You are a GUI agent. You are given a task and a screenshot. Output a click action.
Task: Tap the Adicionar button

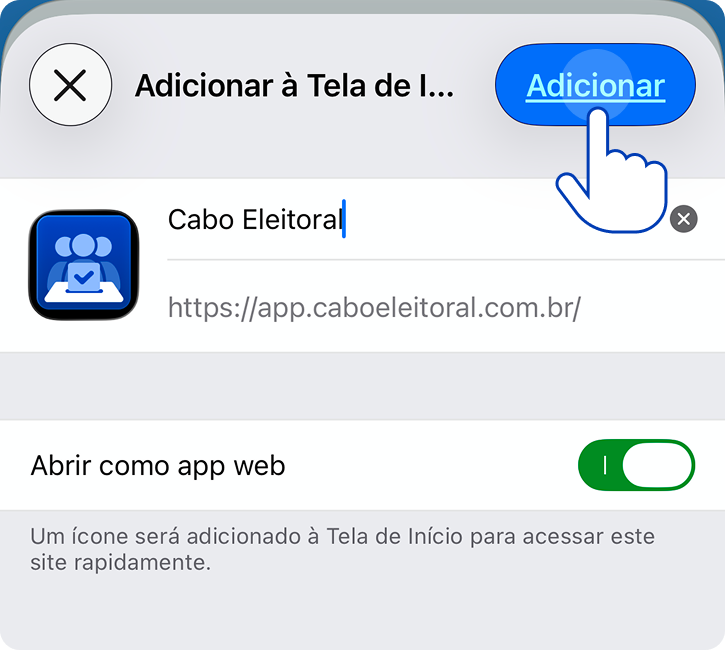click(x=595, y=86)
